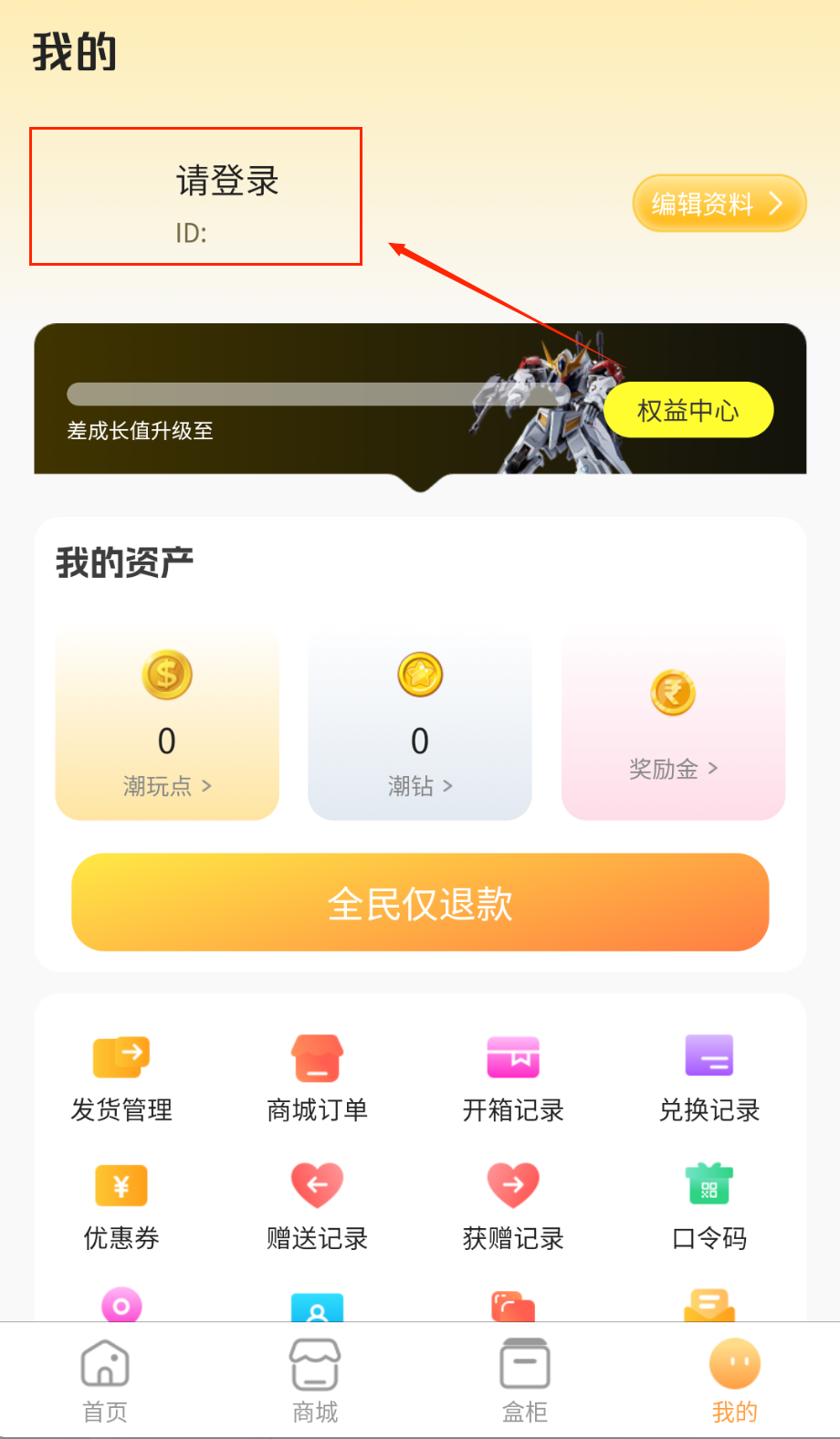
Task: Open 赠送记录 gift sent records
Action: [x=317, y=1207]
